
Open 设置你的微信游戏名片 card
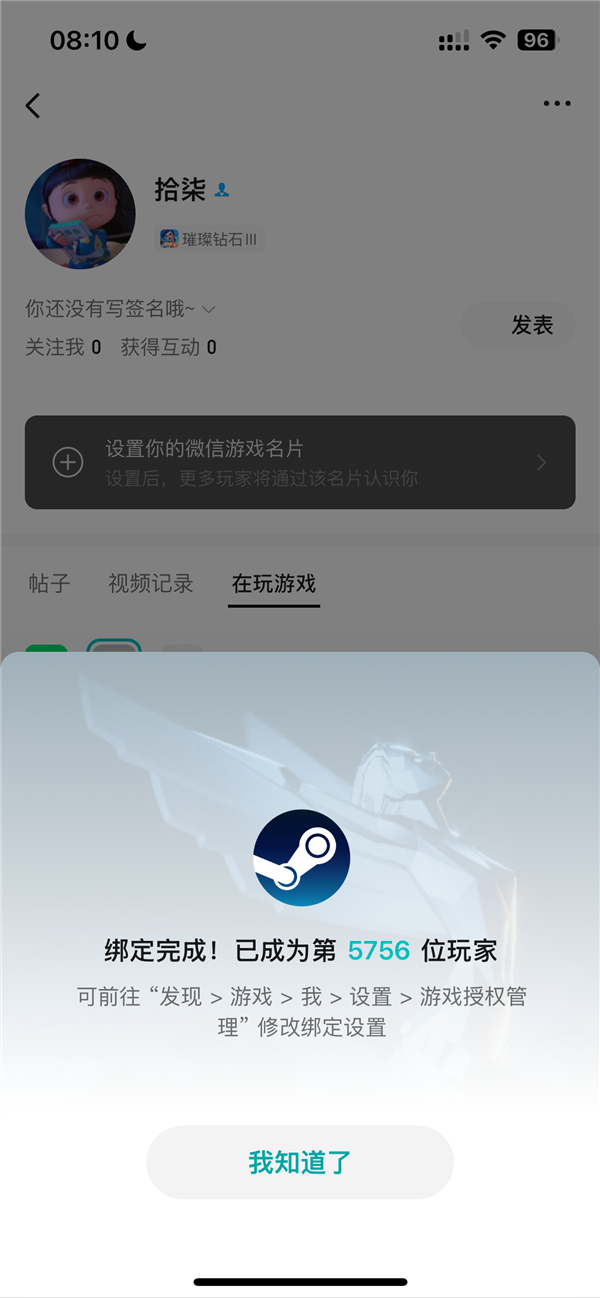click(300, 462)
